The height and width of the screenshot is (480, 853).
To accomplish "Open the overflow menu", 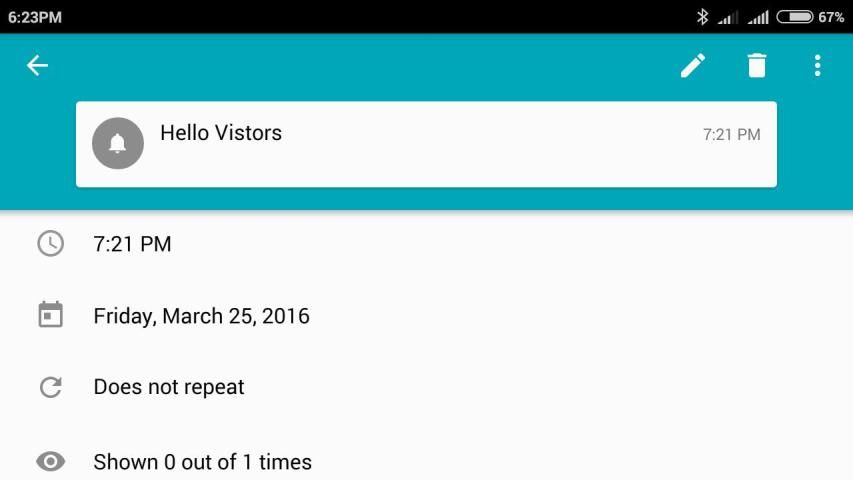I will [x=817, y=66].
